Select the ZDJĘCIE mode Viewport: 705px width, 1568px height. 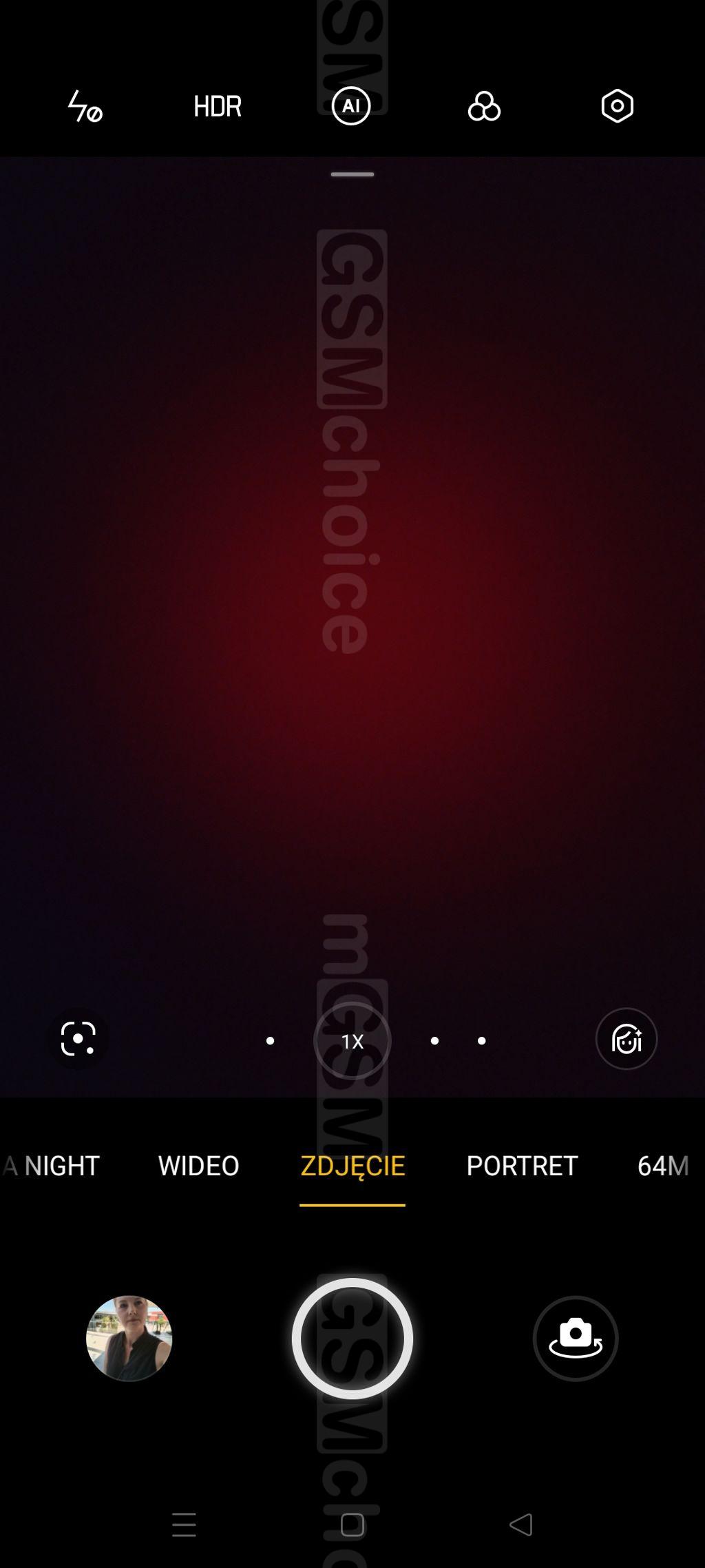[x=352, y=1166]
